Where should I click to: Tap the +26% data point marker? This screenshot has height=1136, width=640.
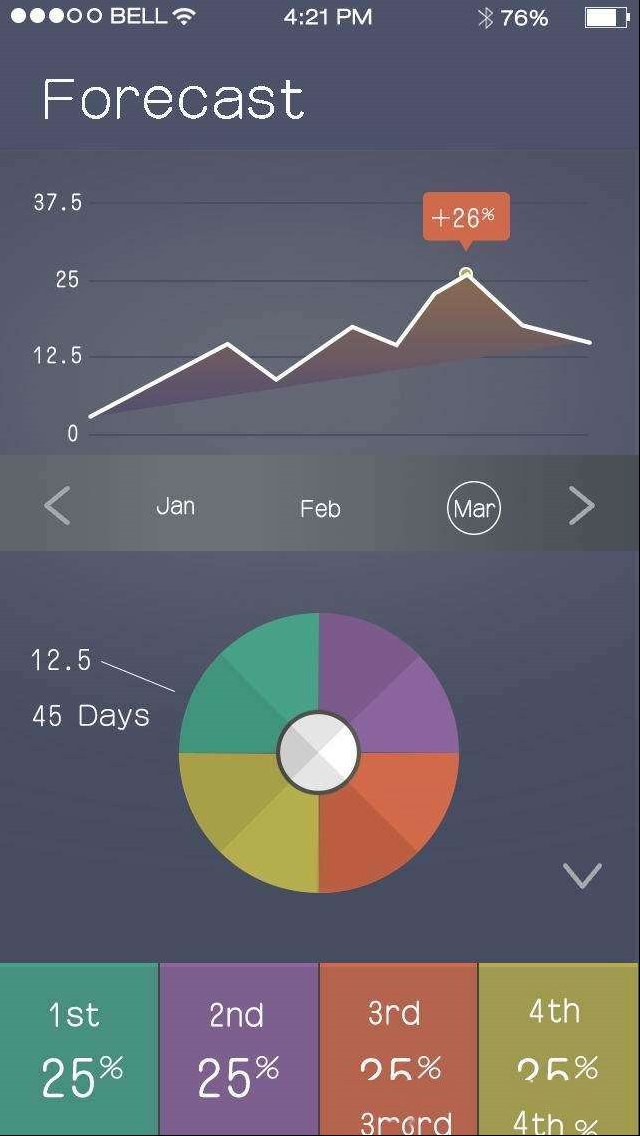pos(466,274)
